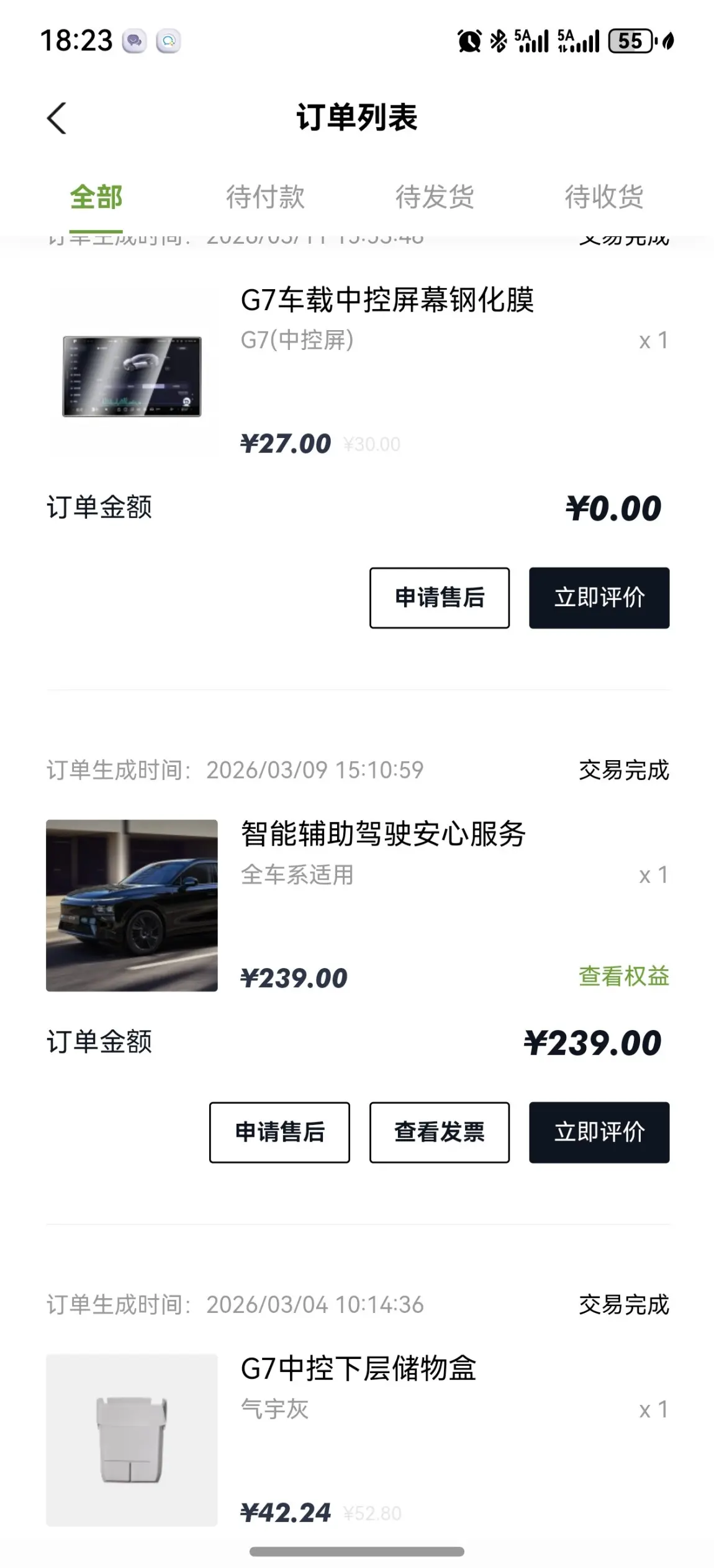Open 查看发票 for the ¥239.00 order
The height and width of the screenshot is (1568, 714).
pyautogui.click(x=440, y=1132)
